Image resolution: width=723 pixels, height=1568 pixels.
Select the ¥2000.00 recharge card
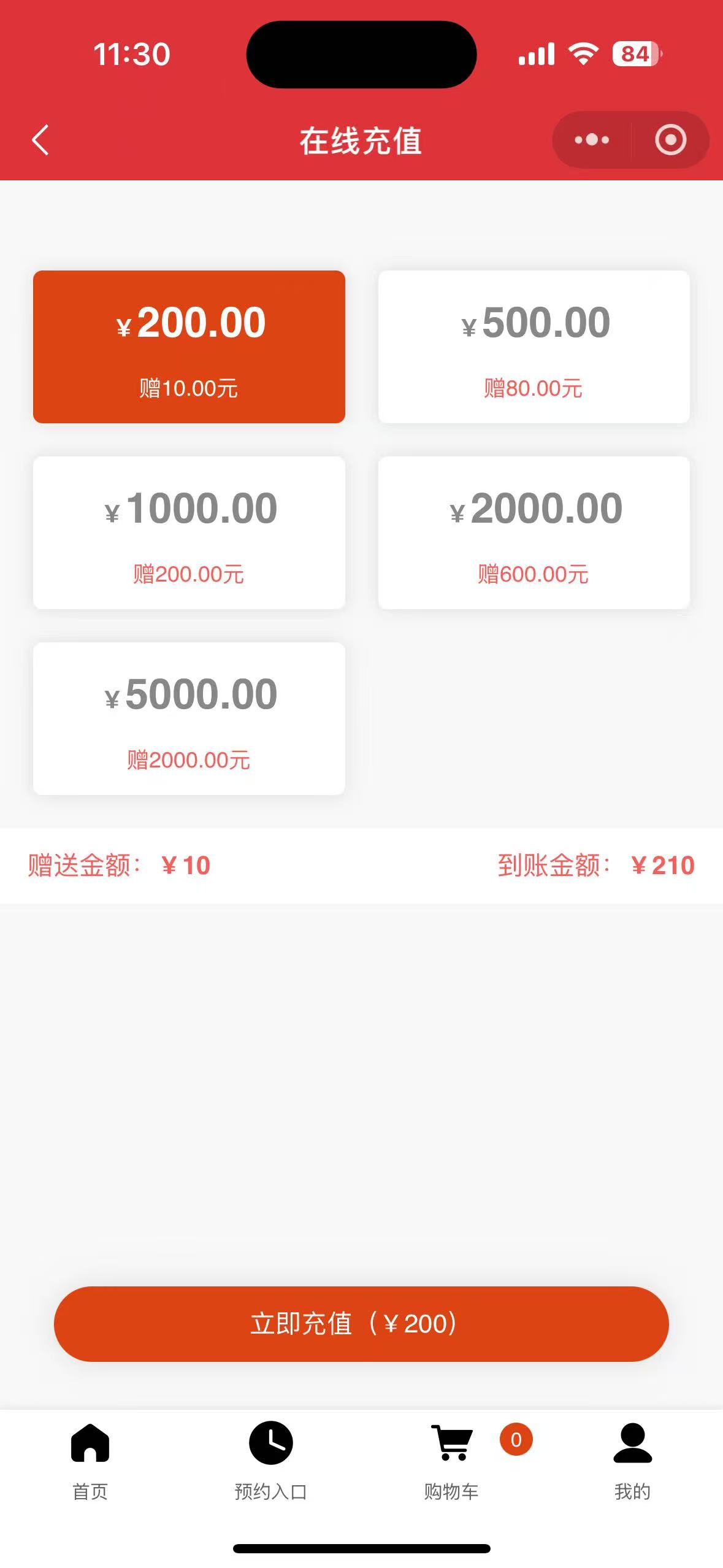coord(534,532)
